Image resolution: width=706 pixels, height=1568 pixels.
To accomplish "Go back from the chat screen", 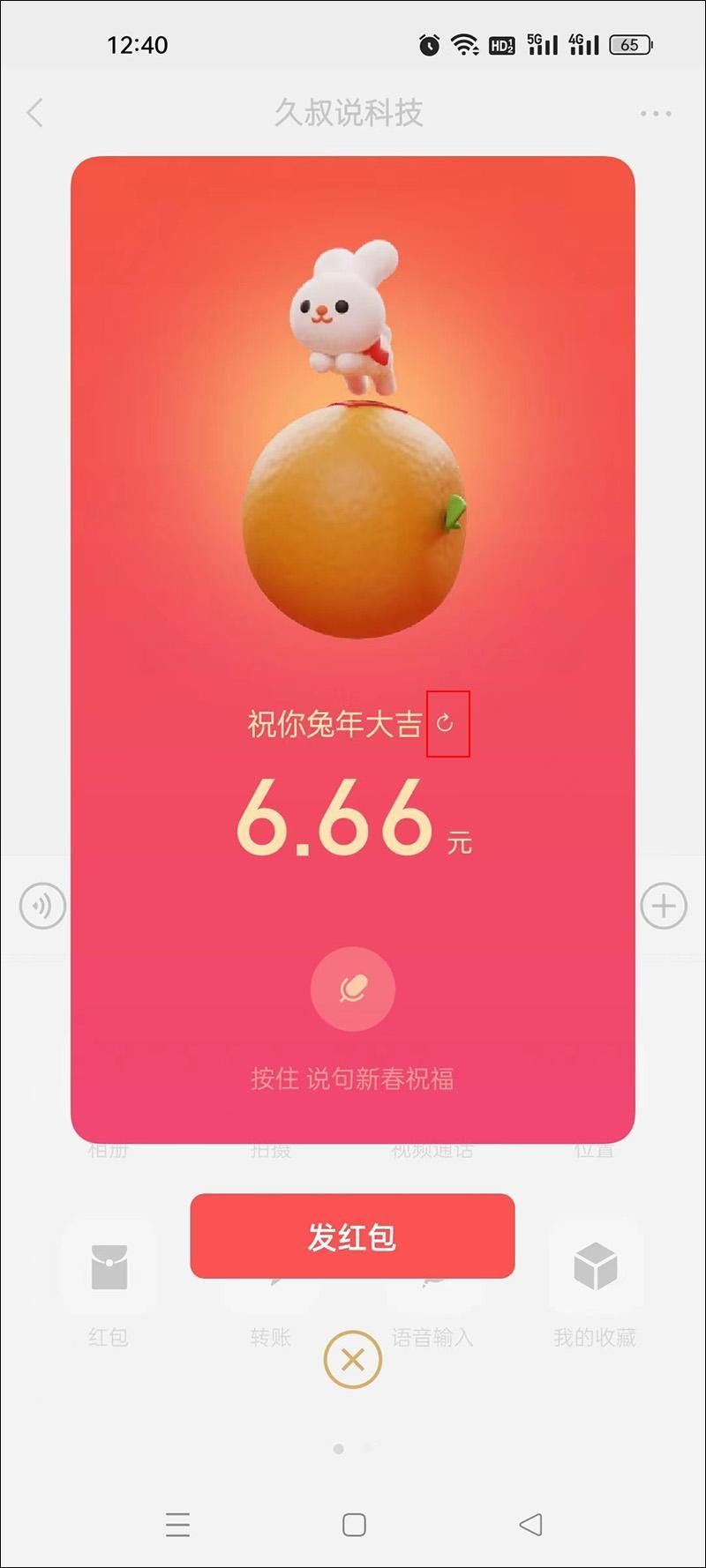I will pyautogui.click(x=35, y=113).
